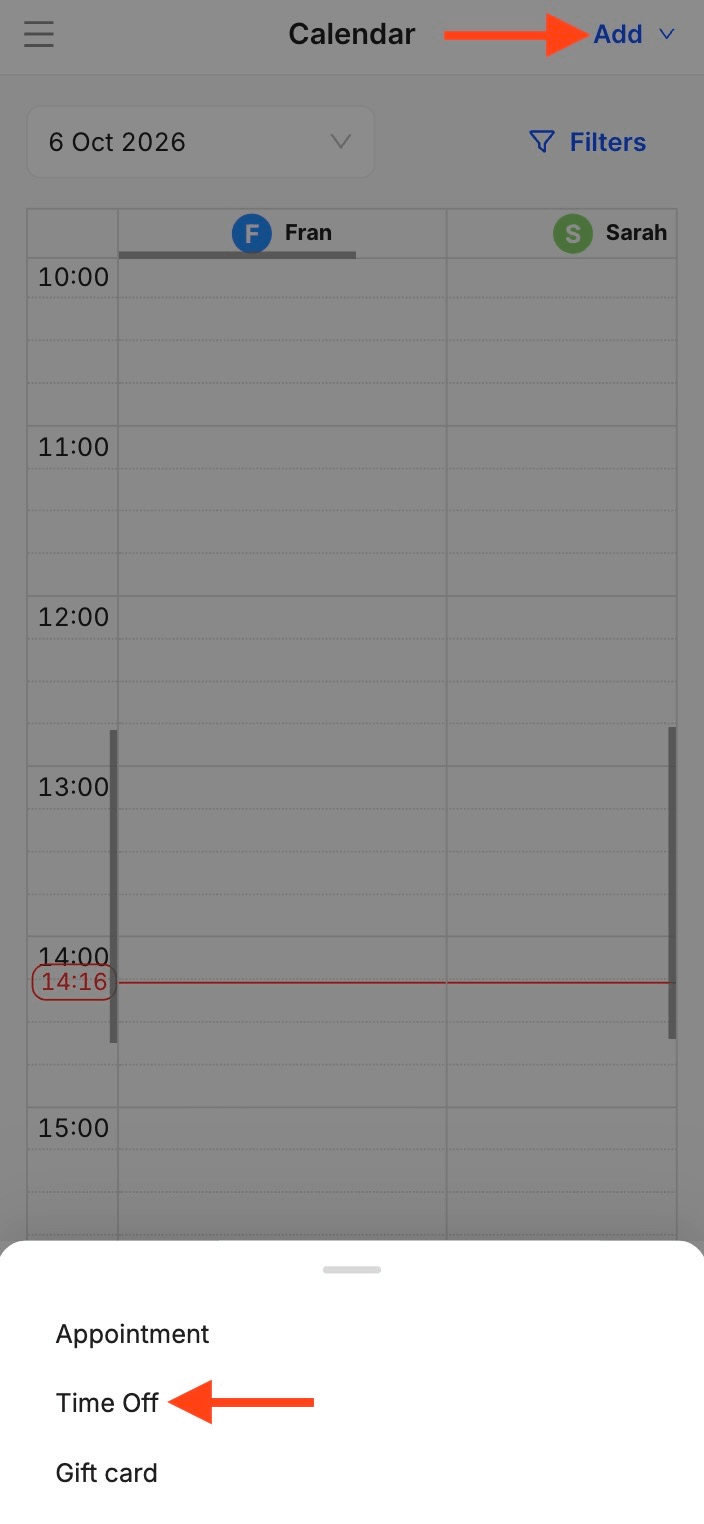Viewport: 704px width, 1524px height.
Task: Choose Appointment from the sheet
Action: [x=133, y=1334]
